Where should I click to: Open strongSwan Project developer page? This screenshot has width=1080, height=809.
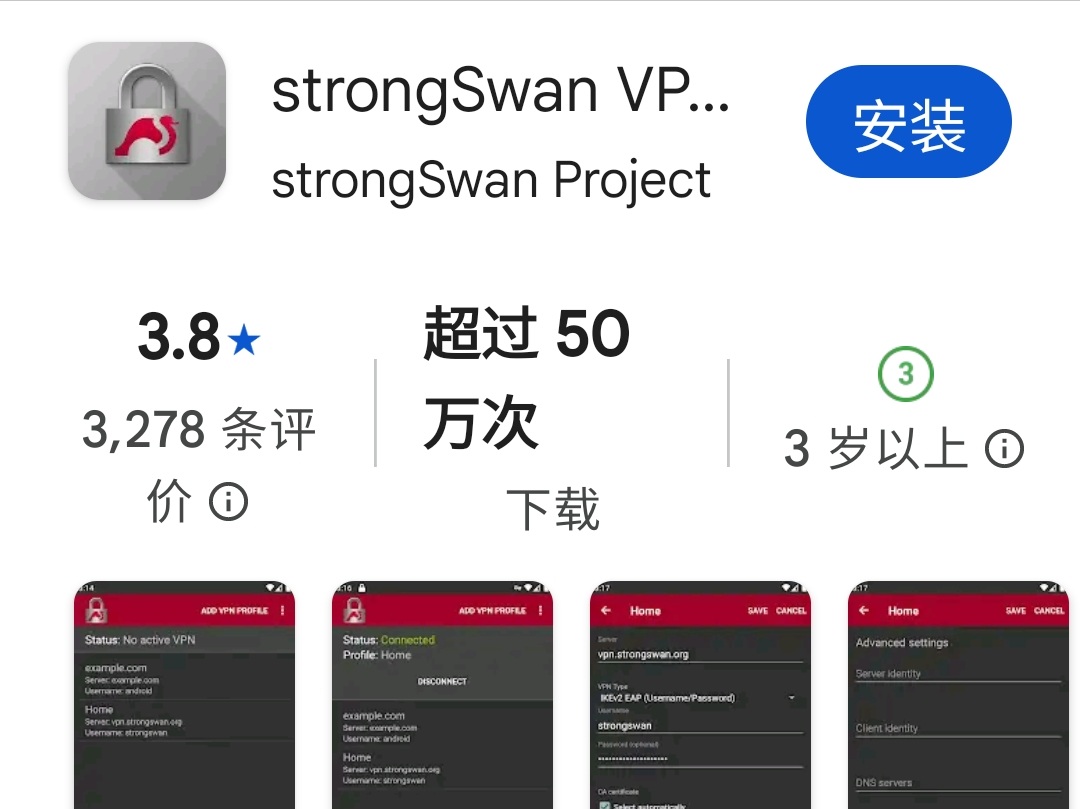point(491,181)
